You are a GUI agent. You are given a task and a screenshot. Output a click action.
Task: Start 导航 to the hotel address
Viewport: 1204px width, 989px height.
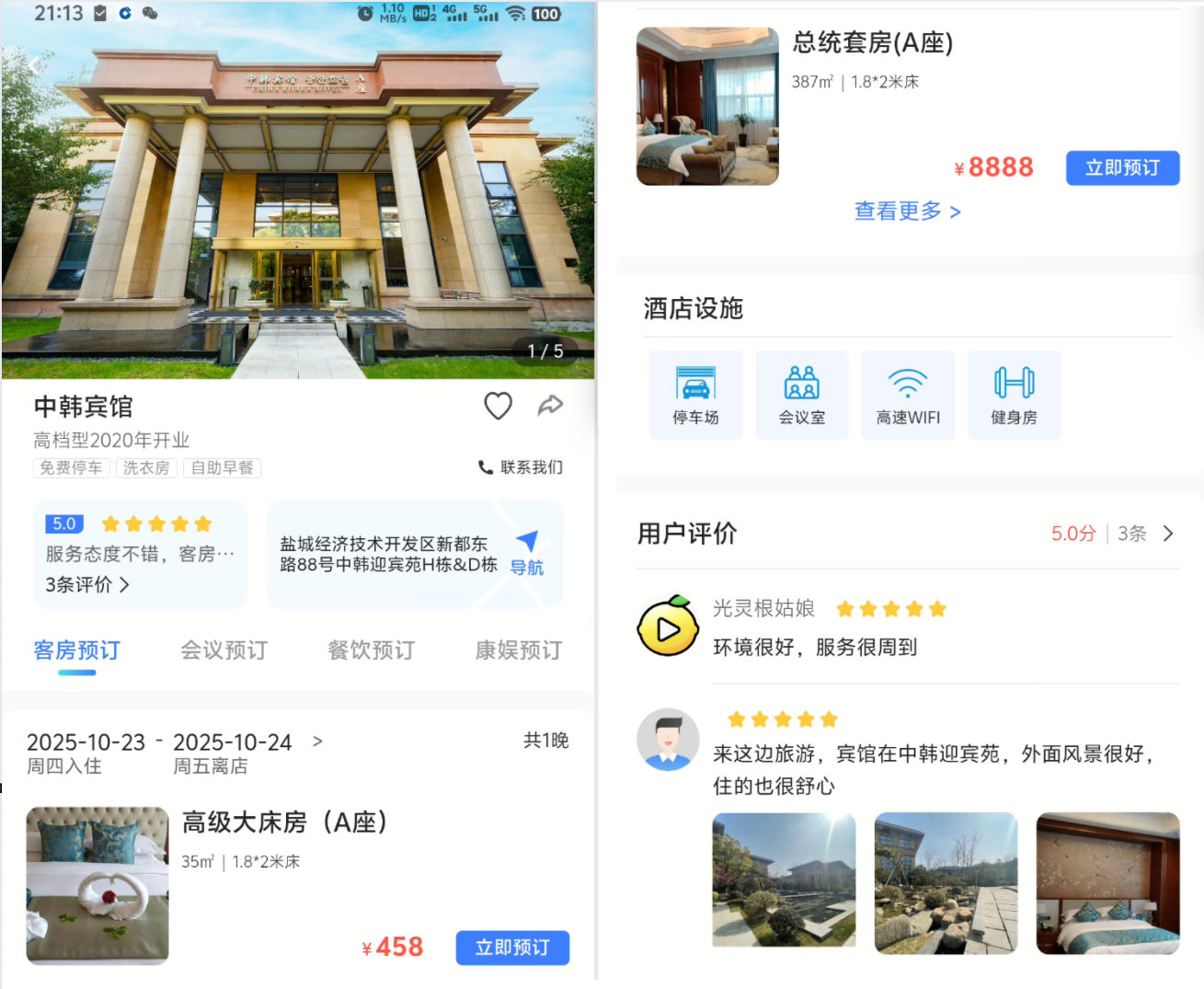pyautogui.click(x=527, y=553)
